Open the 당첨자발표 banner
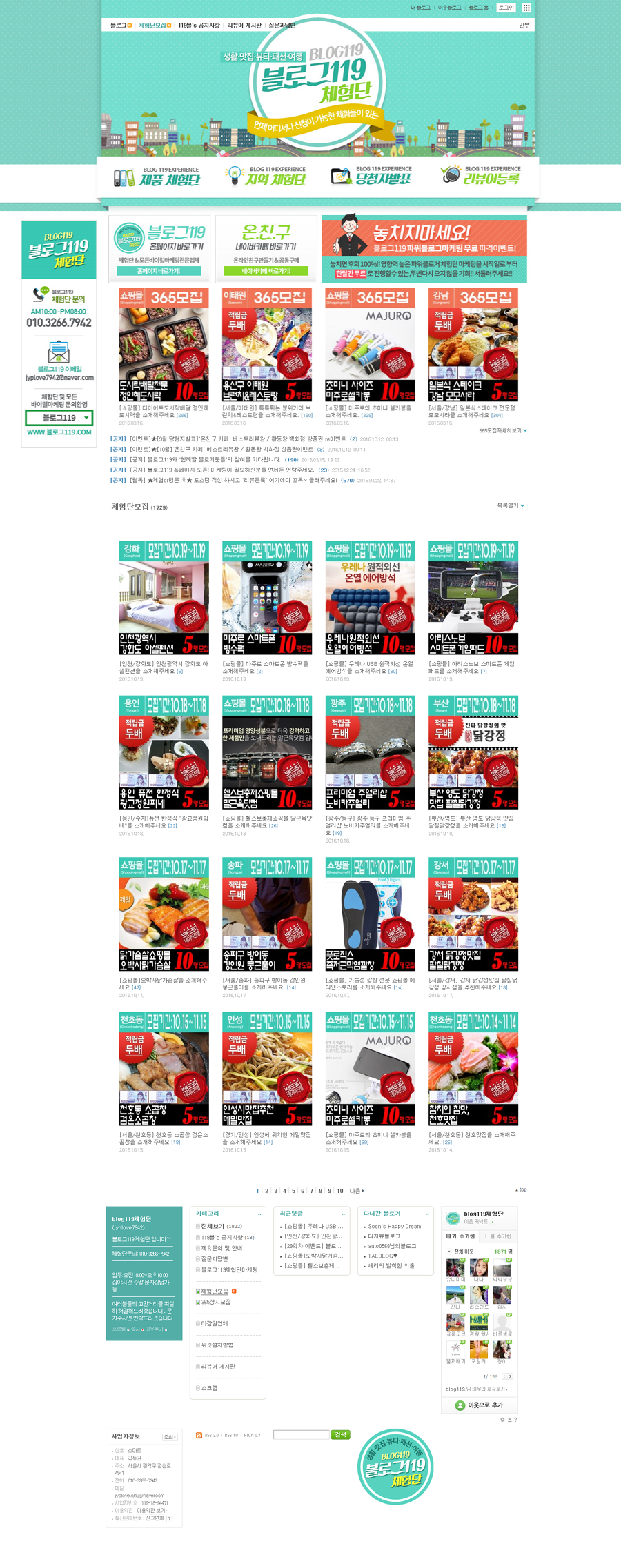 (x=371, y=177)
